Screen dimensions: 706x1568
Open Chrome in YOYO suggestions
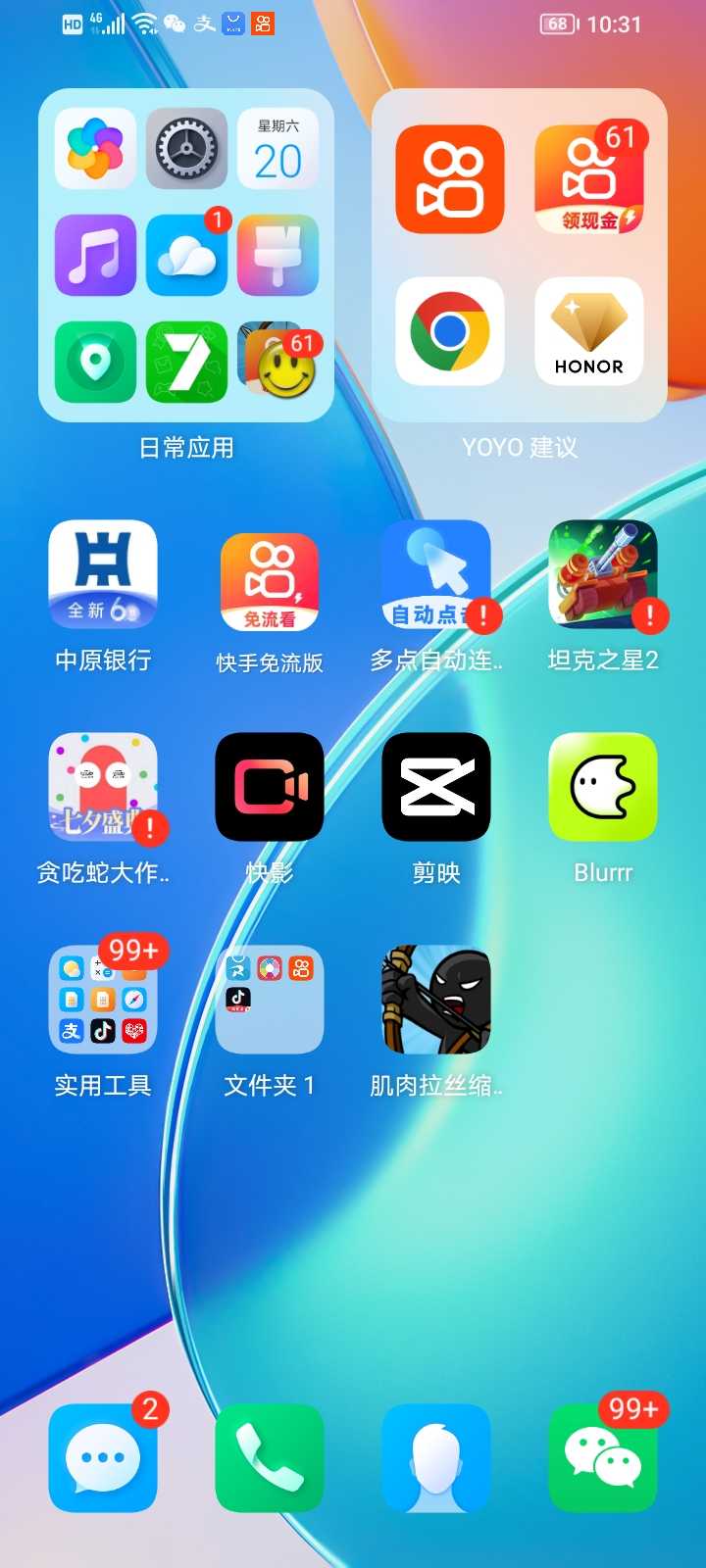click(450, 331)
